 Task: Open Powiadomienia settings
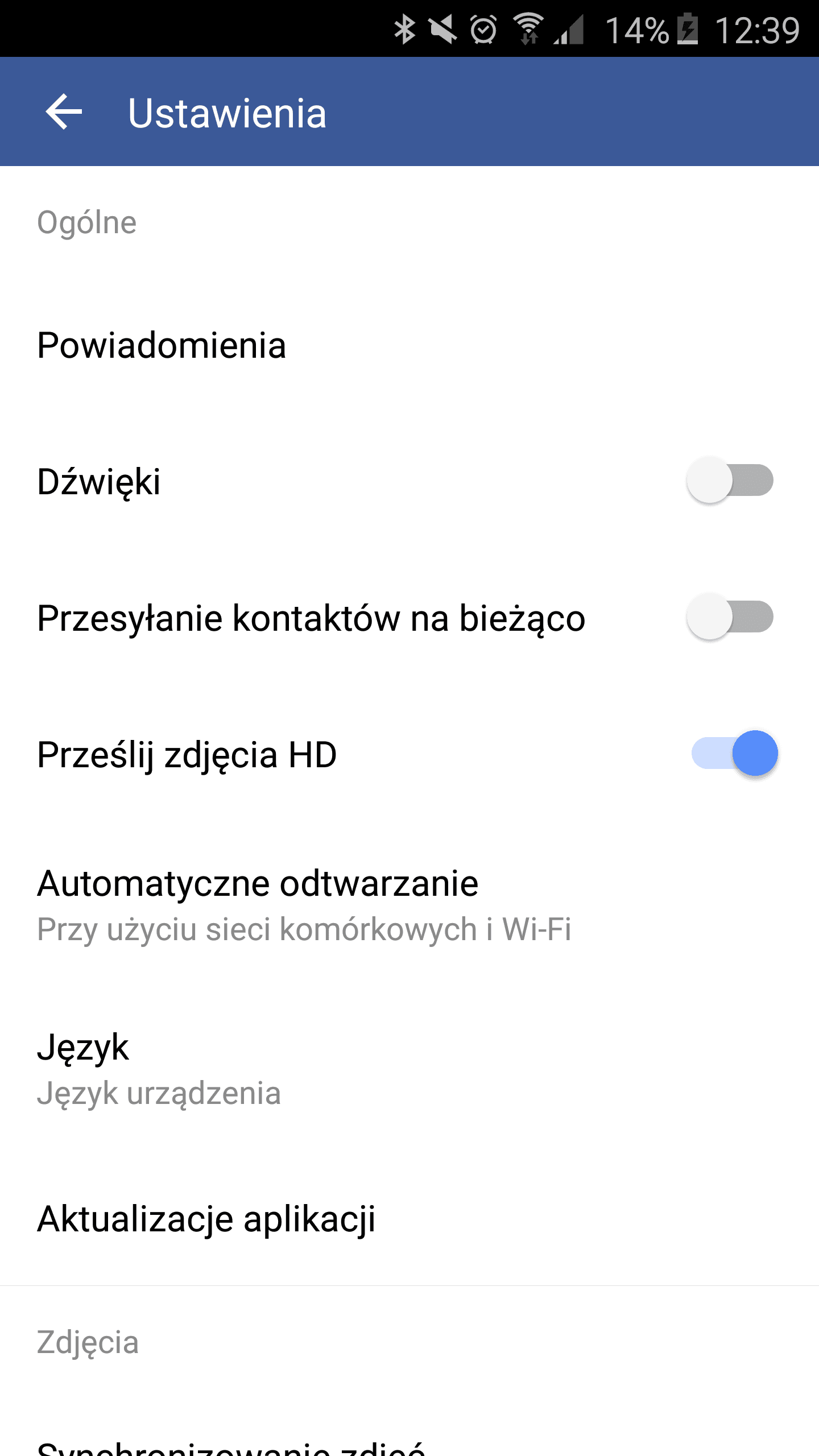click(x=409, y=345)
